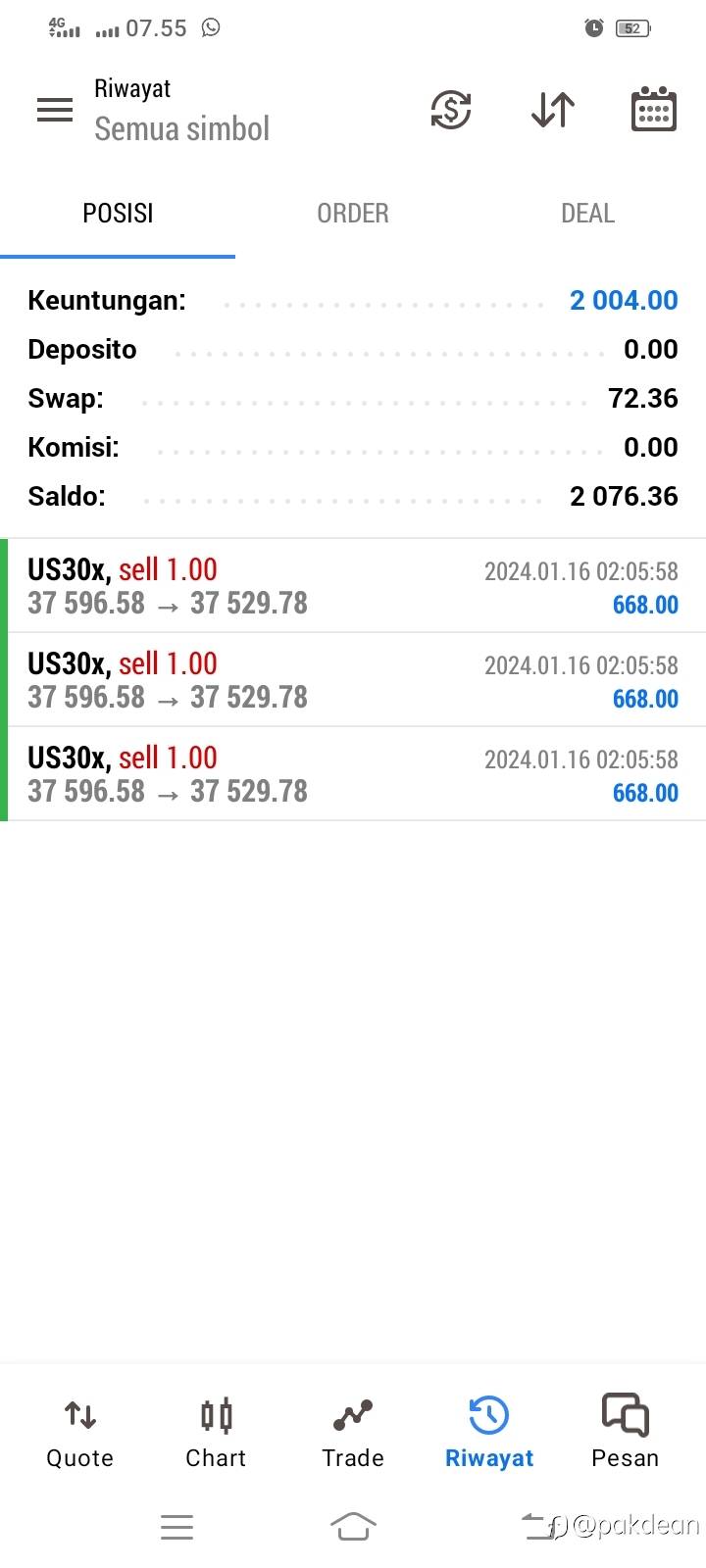706x1568 pixels.
Task: Go to the Quote section
Action: pyautogui.click(x=80, y=1433)
